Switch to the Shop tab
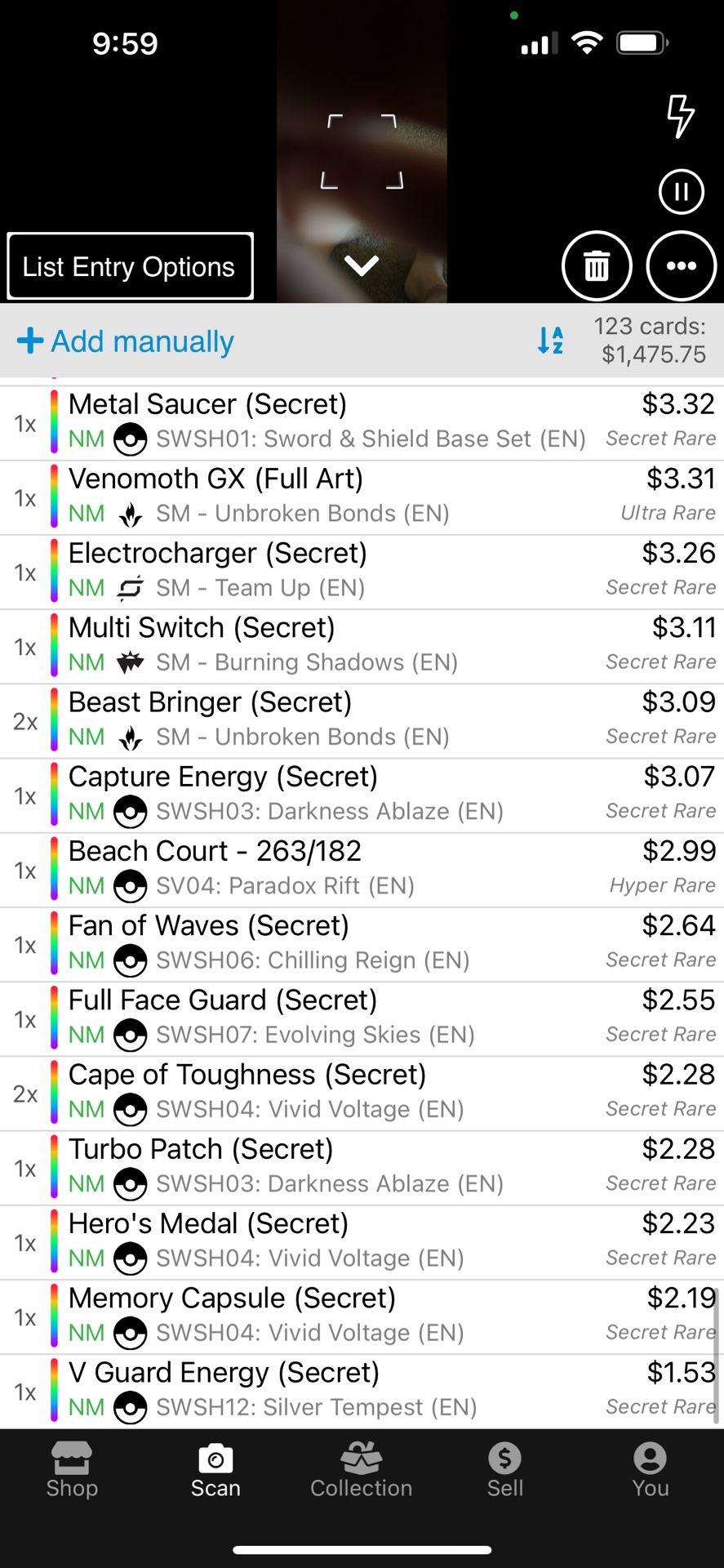 pos(72,1470)
